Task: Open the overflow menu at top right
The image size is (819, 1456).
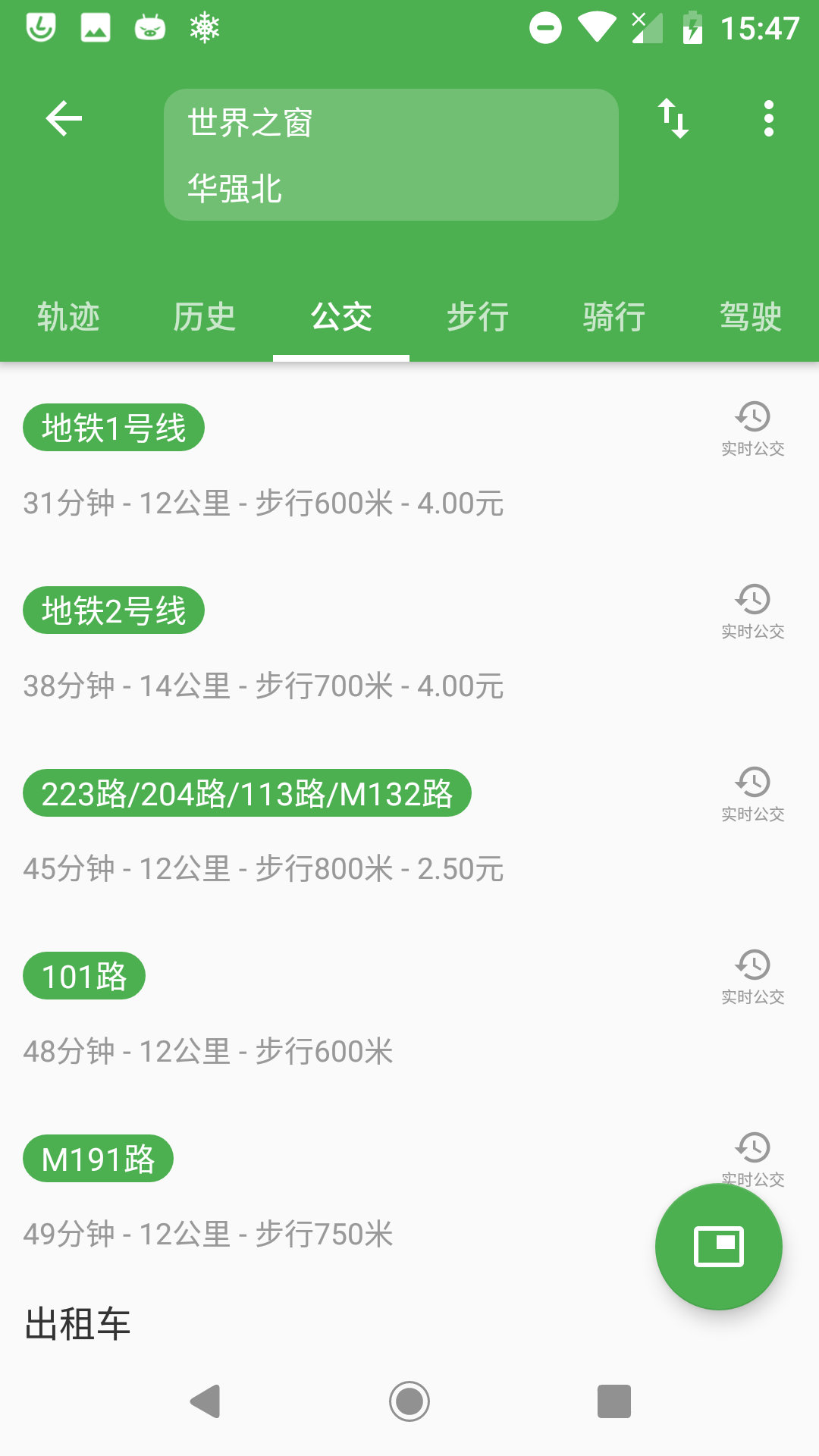Action: (768, 118)
